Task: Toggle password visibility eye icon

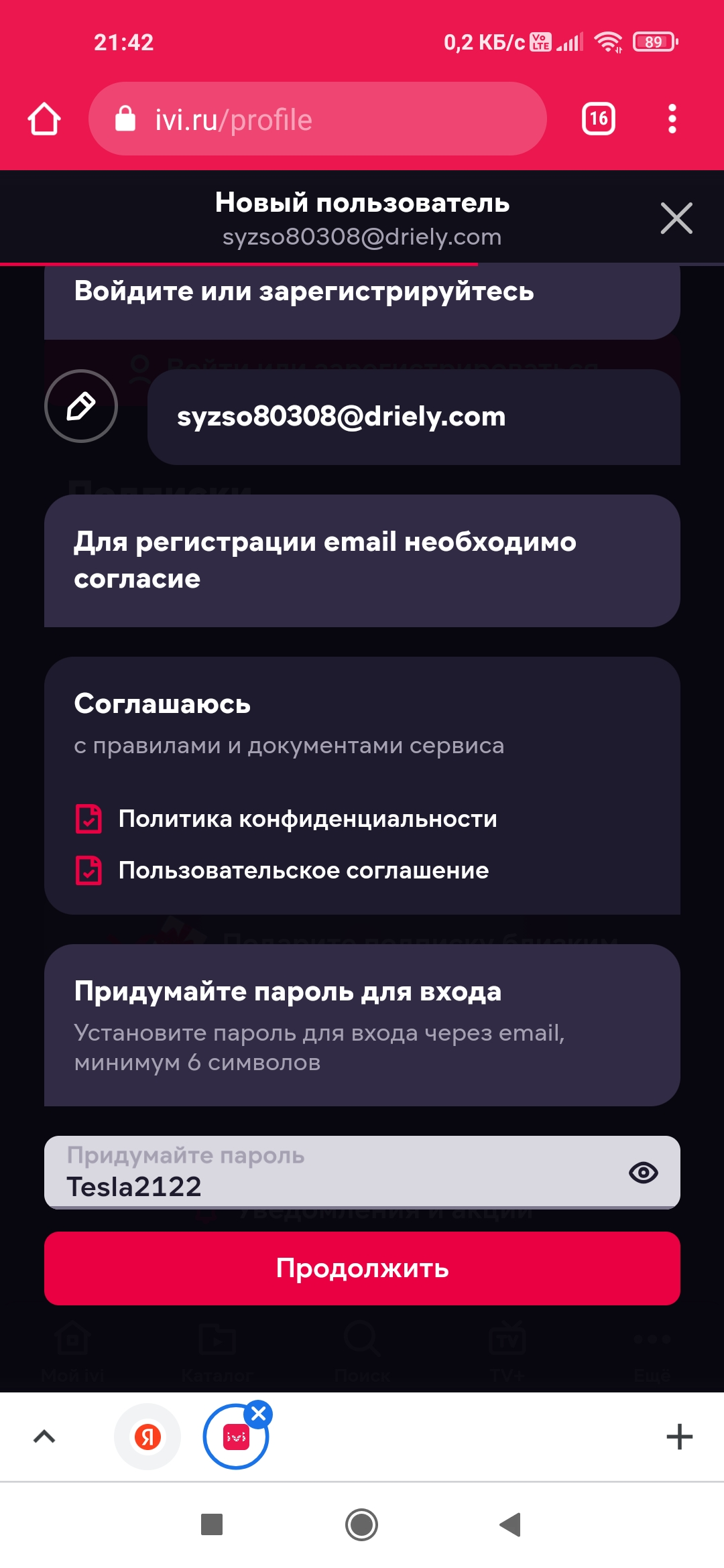Action: point(644,1173)
